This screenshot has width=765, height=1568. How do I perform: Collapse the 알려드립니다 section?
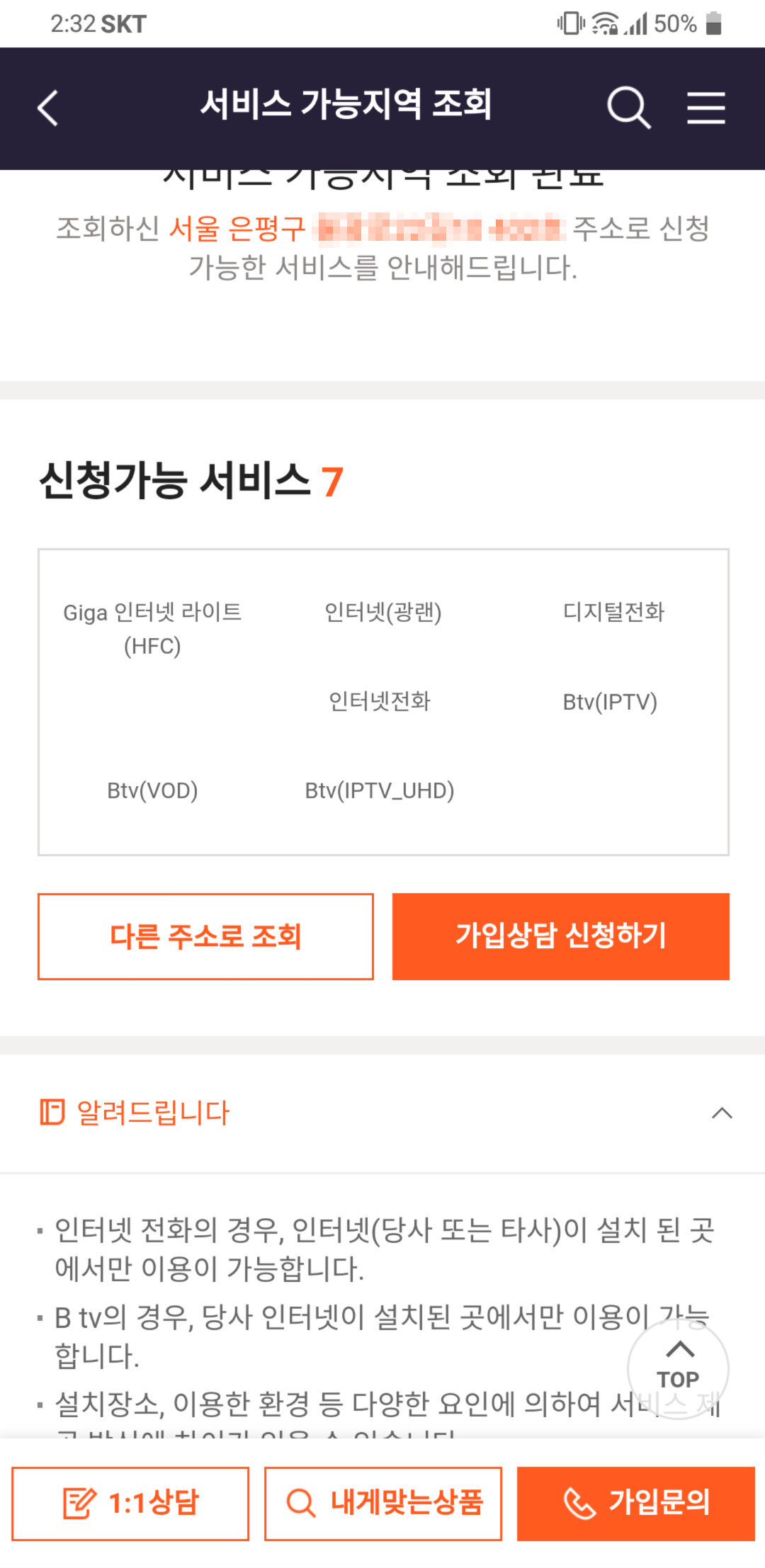(721, 1113)
